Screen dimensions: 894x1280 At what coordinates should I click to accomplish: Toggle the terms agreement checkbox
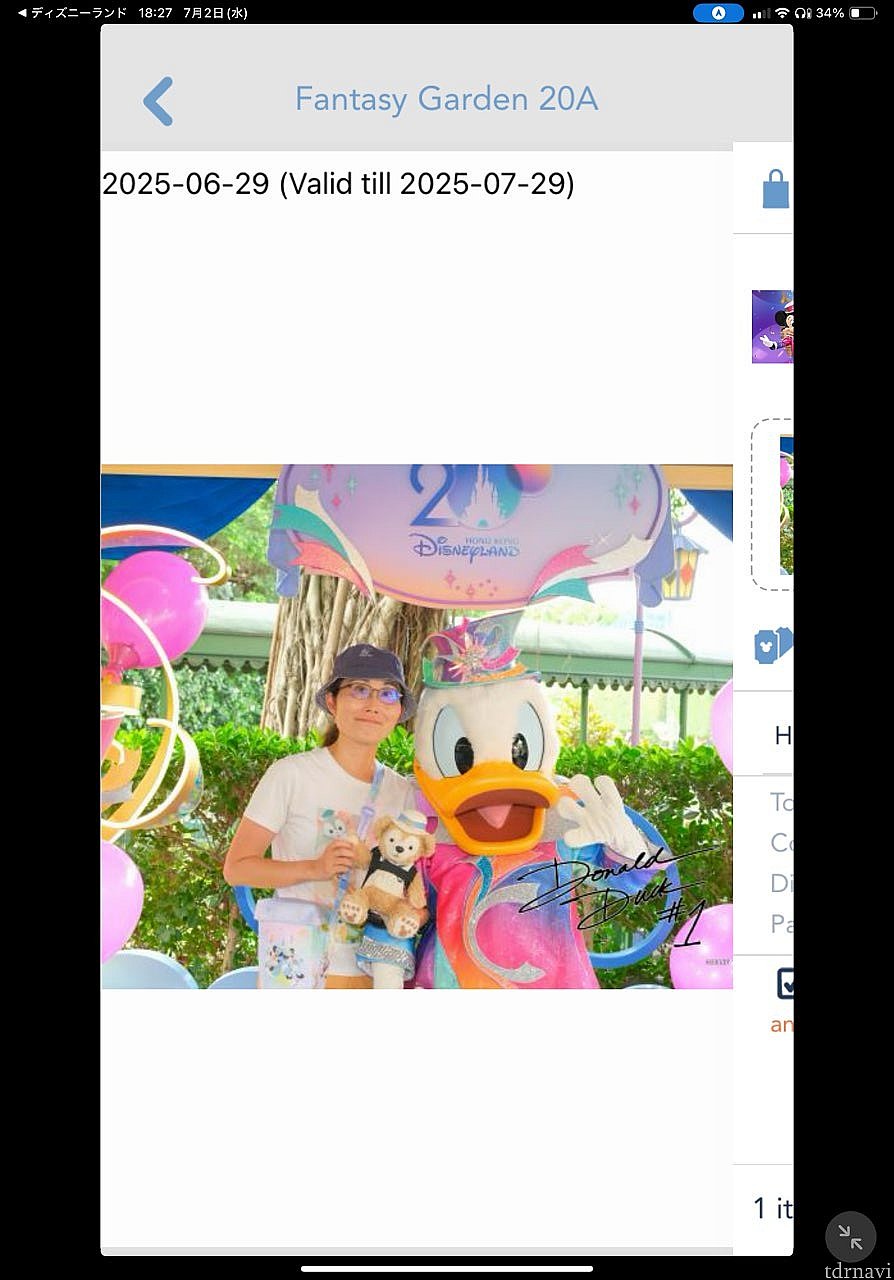tap(786, 984)
